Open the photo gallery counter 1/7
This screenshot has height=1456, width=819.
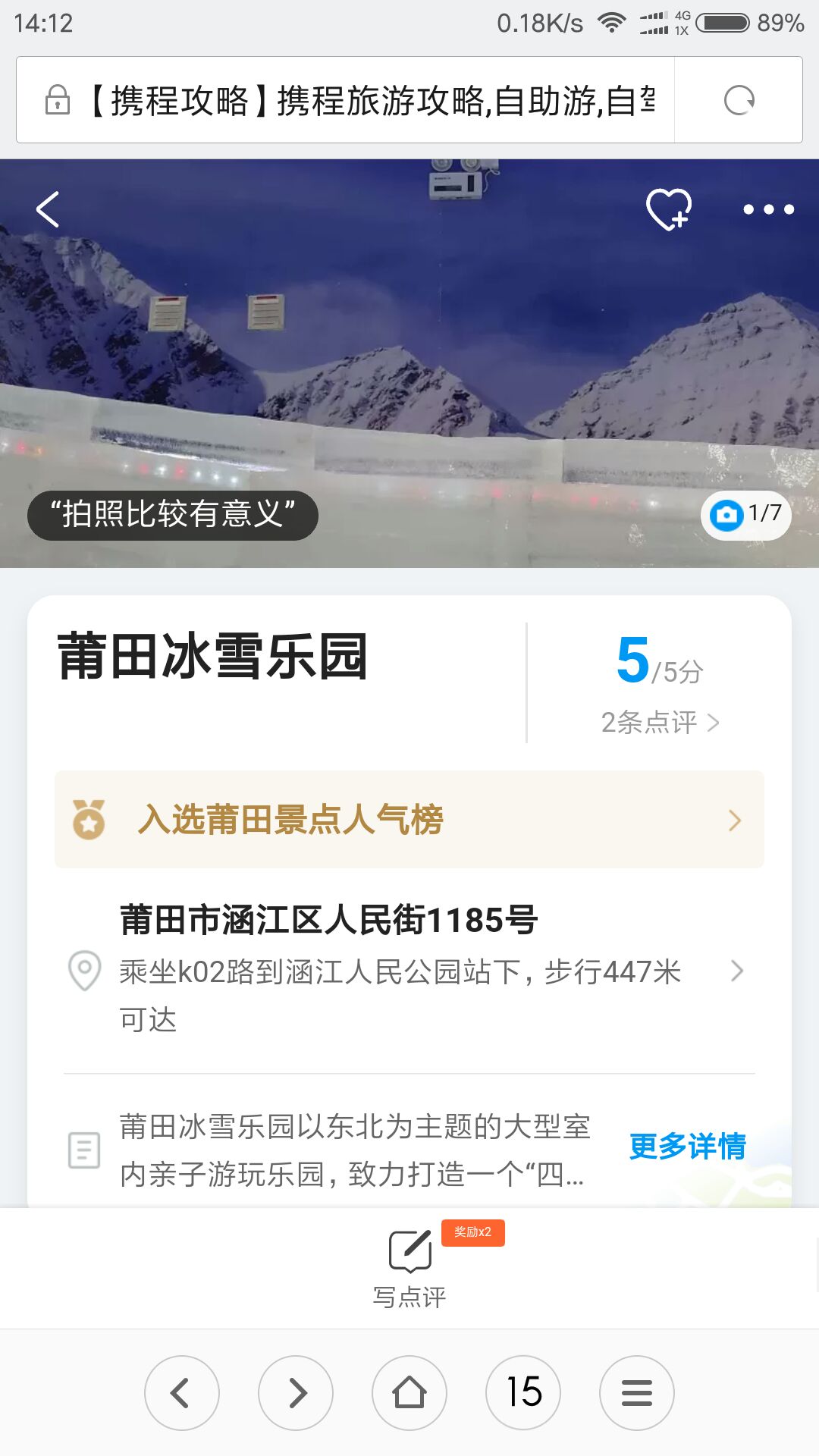[x=746, y=515]
